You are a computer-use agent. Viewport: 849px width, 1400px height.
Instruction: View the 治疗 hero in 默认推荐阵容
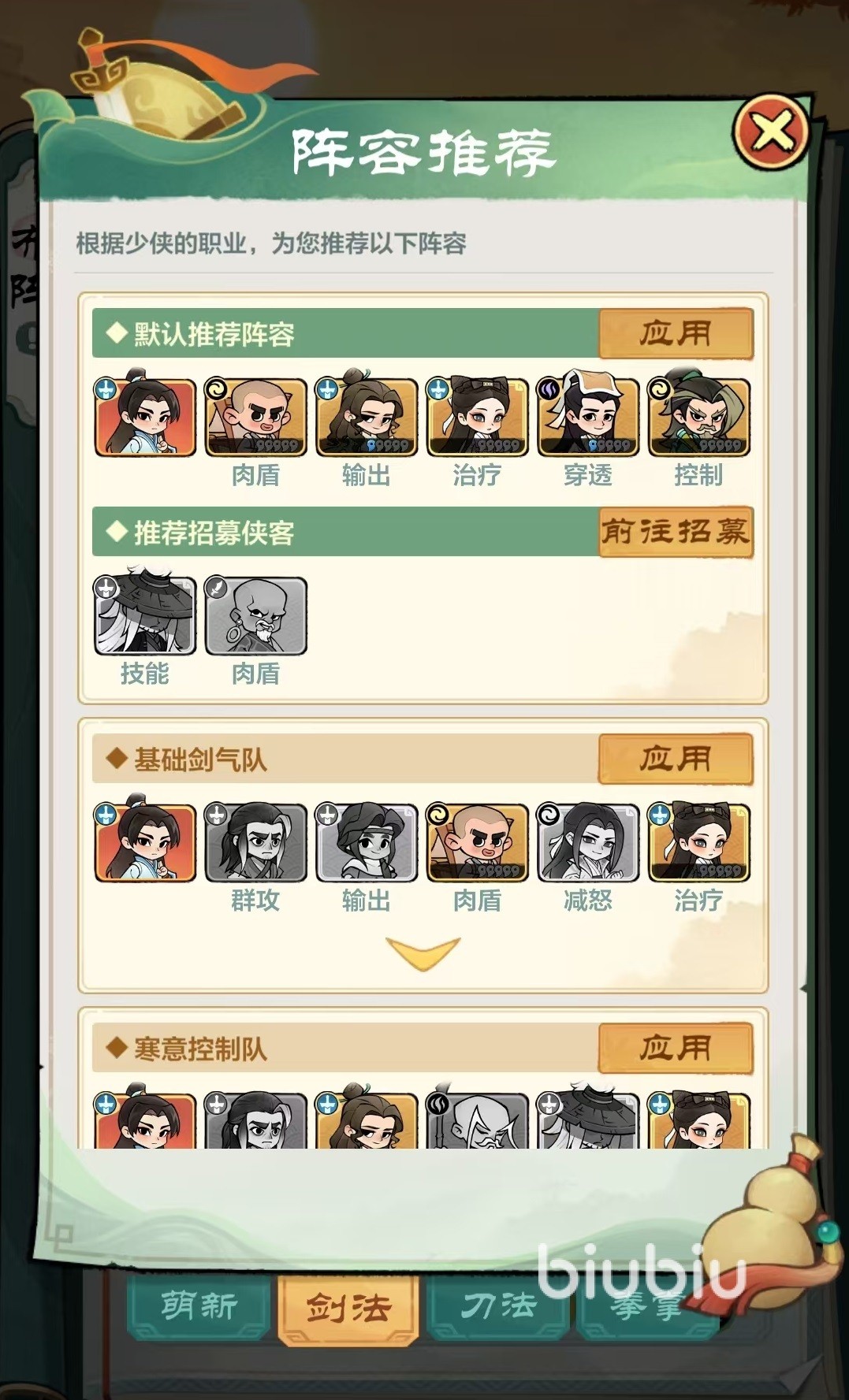tap(477, 418)
